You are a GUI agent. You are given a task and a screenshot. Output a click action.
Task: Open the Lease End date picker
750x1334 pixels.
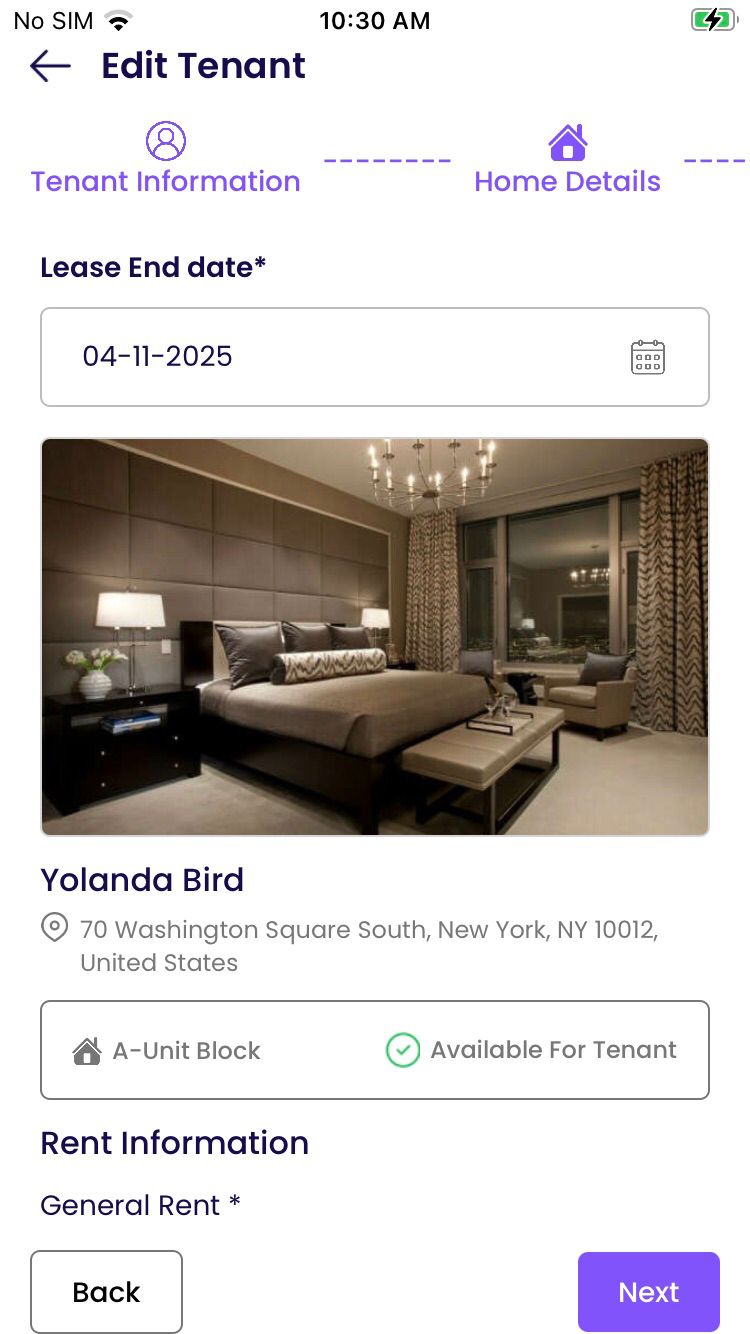coord(647,357)
